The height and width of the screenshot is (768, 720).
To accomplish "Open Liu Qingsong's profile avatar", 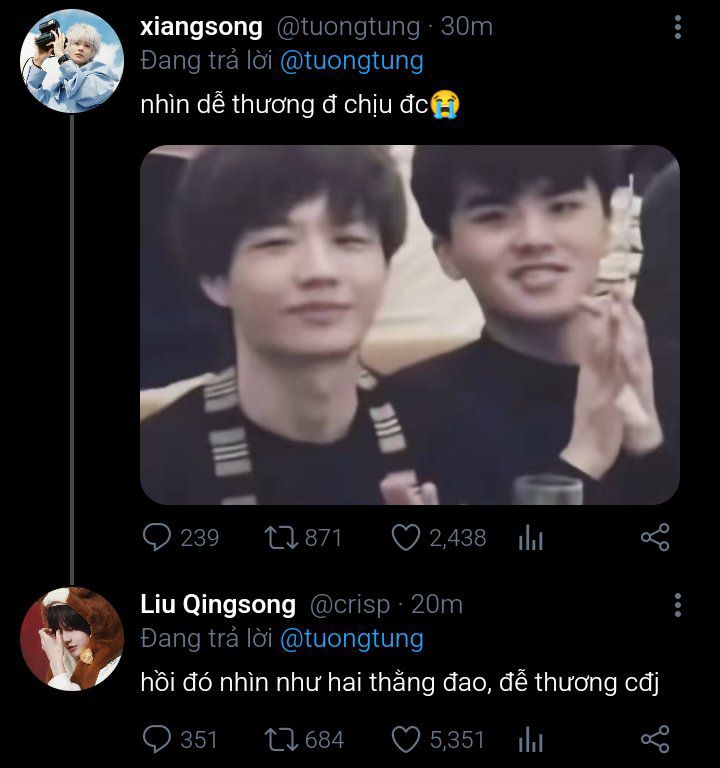I will (72, 638).
